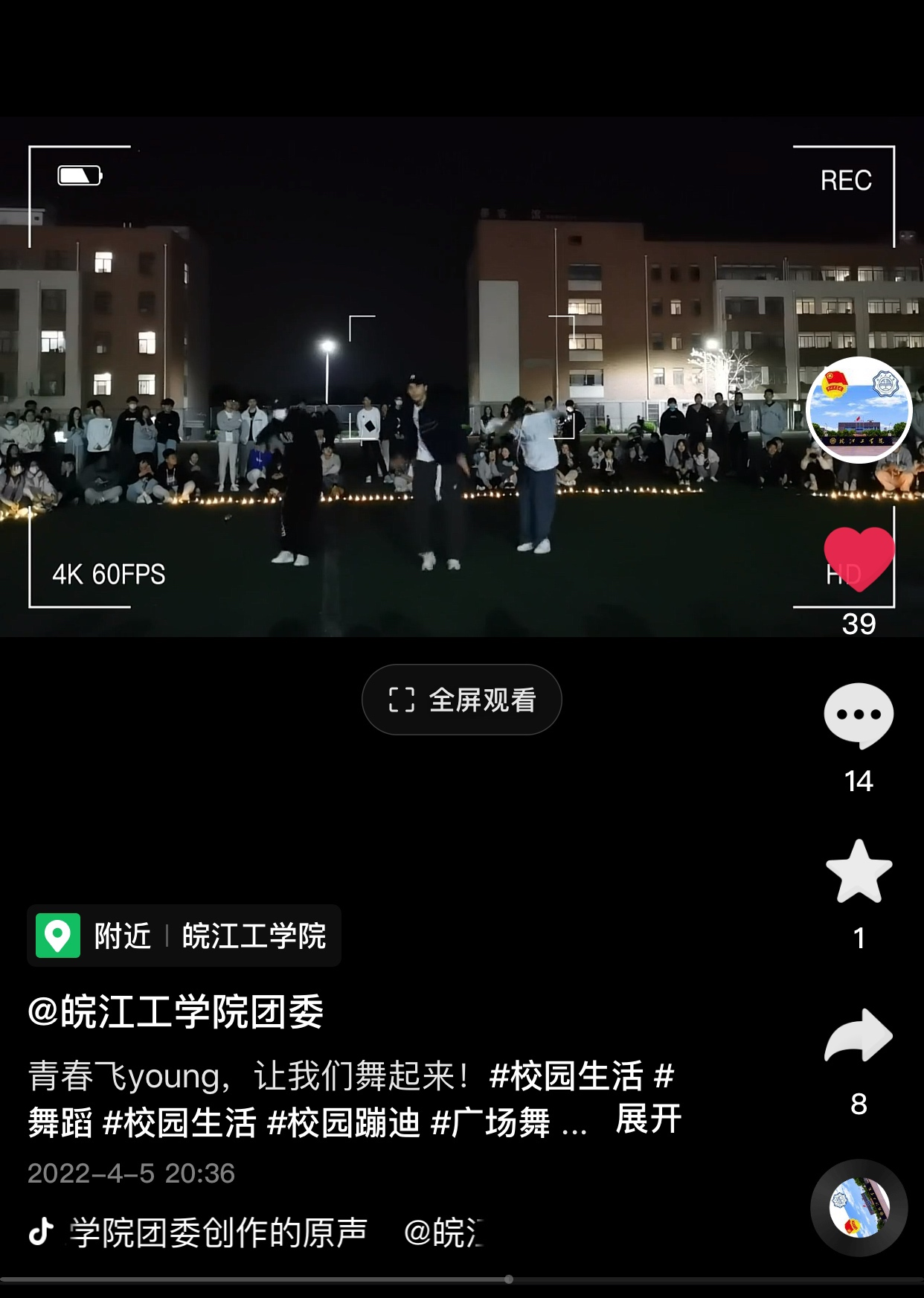This screenshot has height=1298, width=924.
Task: Share this video
Action: pyautogui.click(x=859, y=1035)
